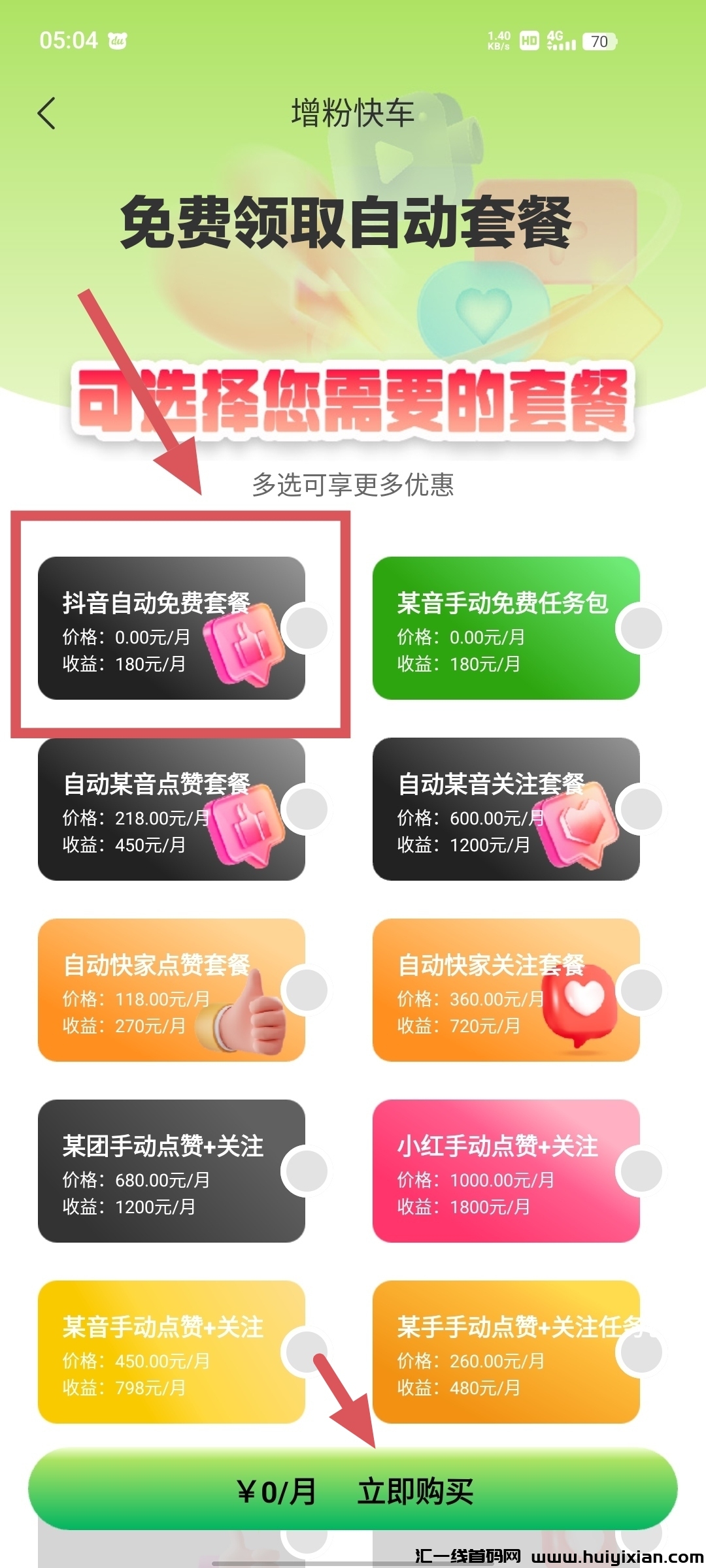Viewport: 706px width, 1568px height.
Task: Choose 某音手动点赞+关注 package
Action: click(171, 1352)
